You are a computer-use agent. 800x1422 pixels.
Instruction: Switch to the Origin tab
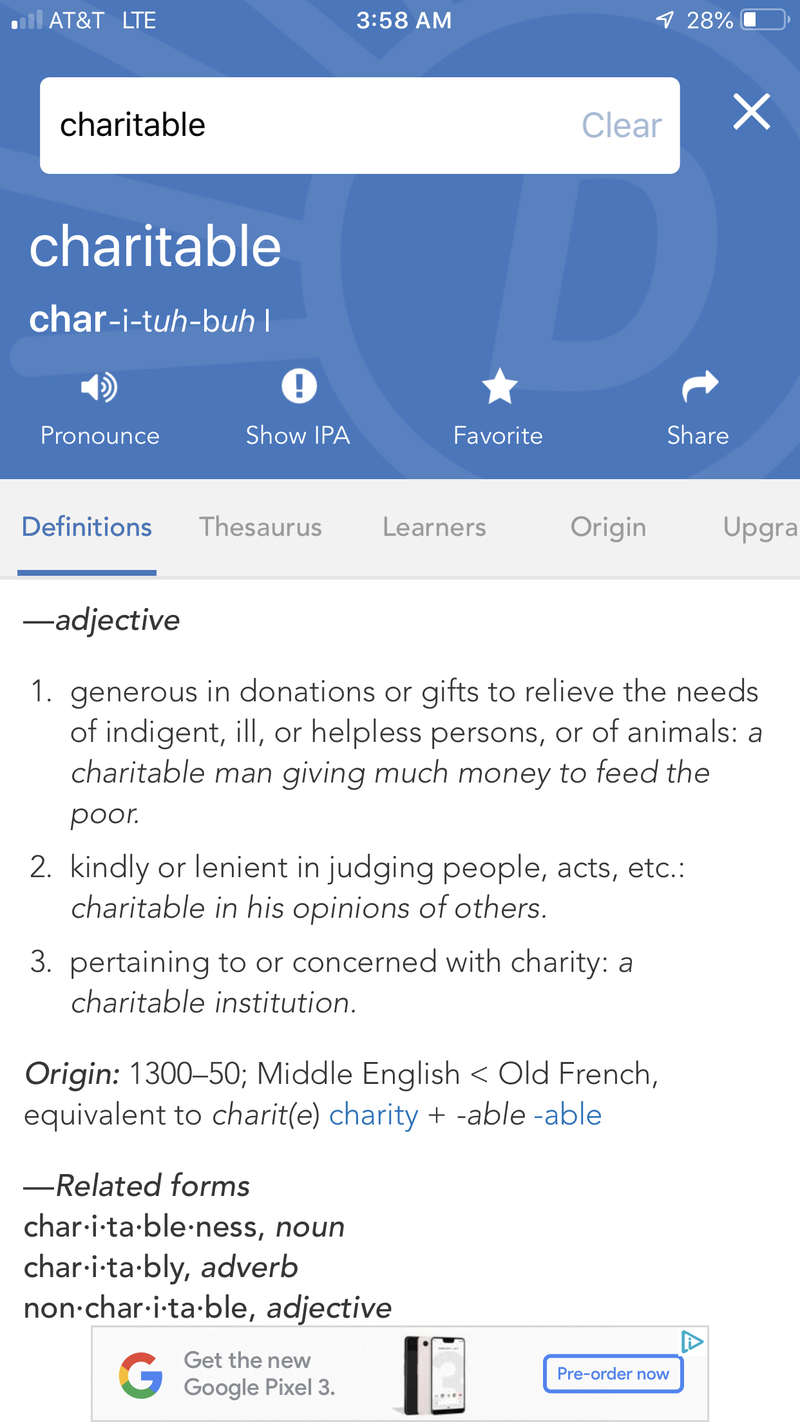click(x=608, y=527)
